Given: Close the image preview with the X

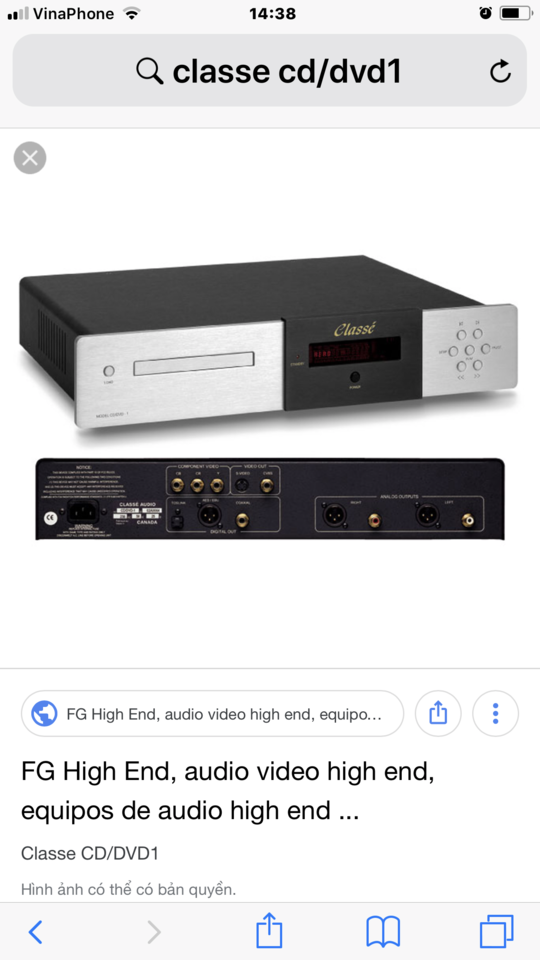Looking at the screenshot, I should (x=30, y=158).
